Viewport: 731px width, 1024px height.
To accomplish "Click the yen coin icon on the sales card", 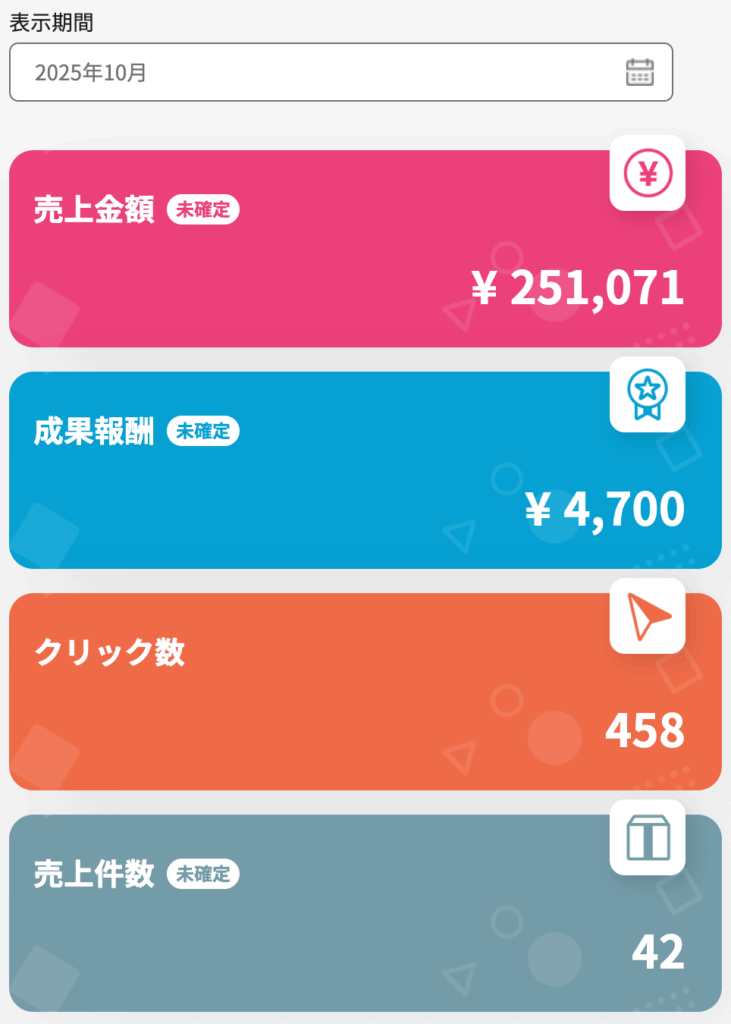I will click(x=647, y=174).
